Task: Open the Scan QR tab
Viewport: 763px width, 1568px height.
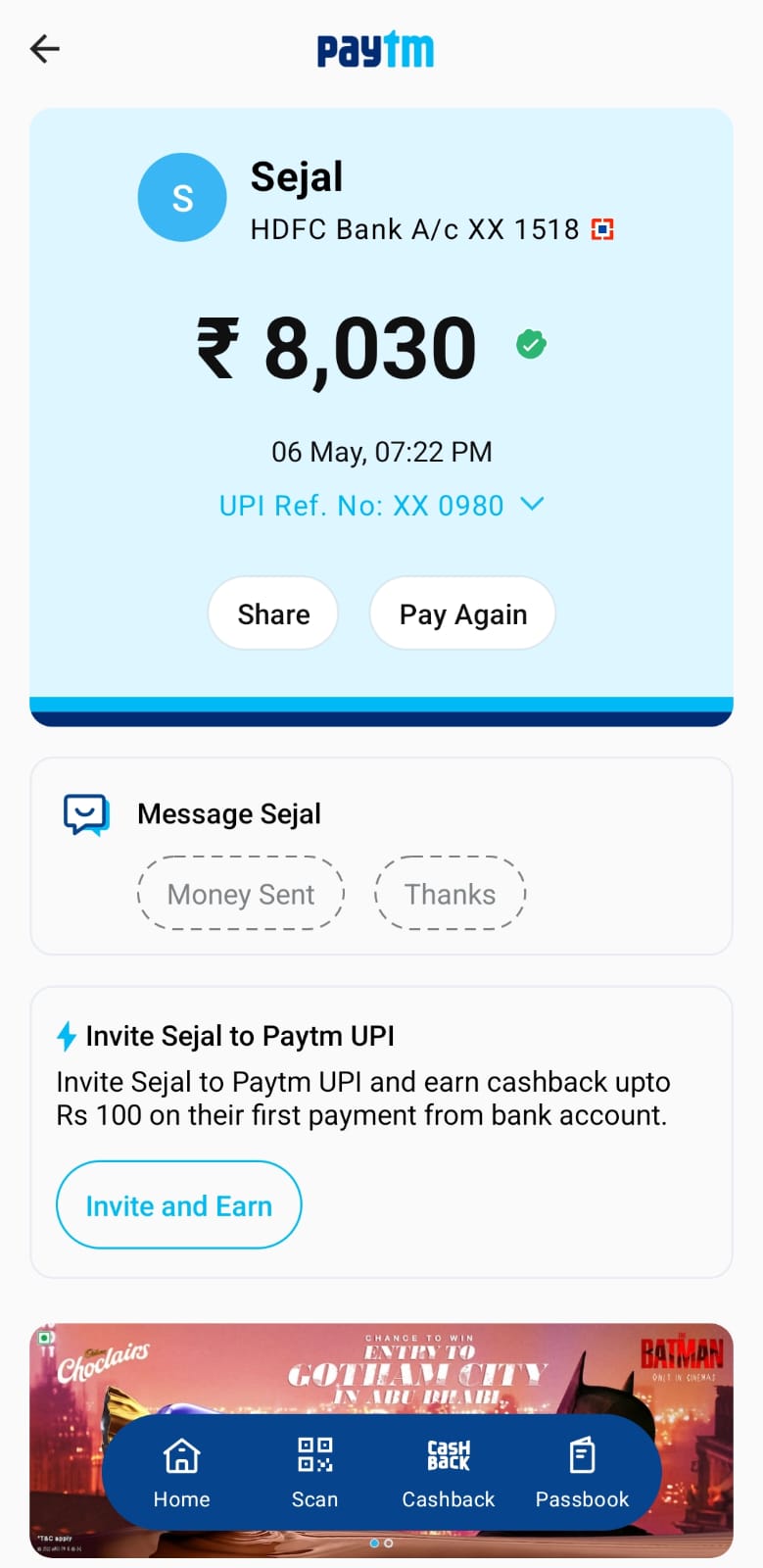Action: coord(314,1472)
